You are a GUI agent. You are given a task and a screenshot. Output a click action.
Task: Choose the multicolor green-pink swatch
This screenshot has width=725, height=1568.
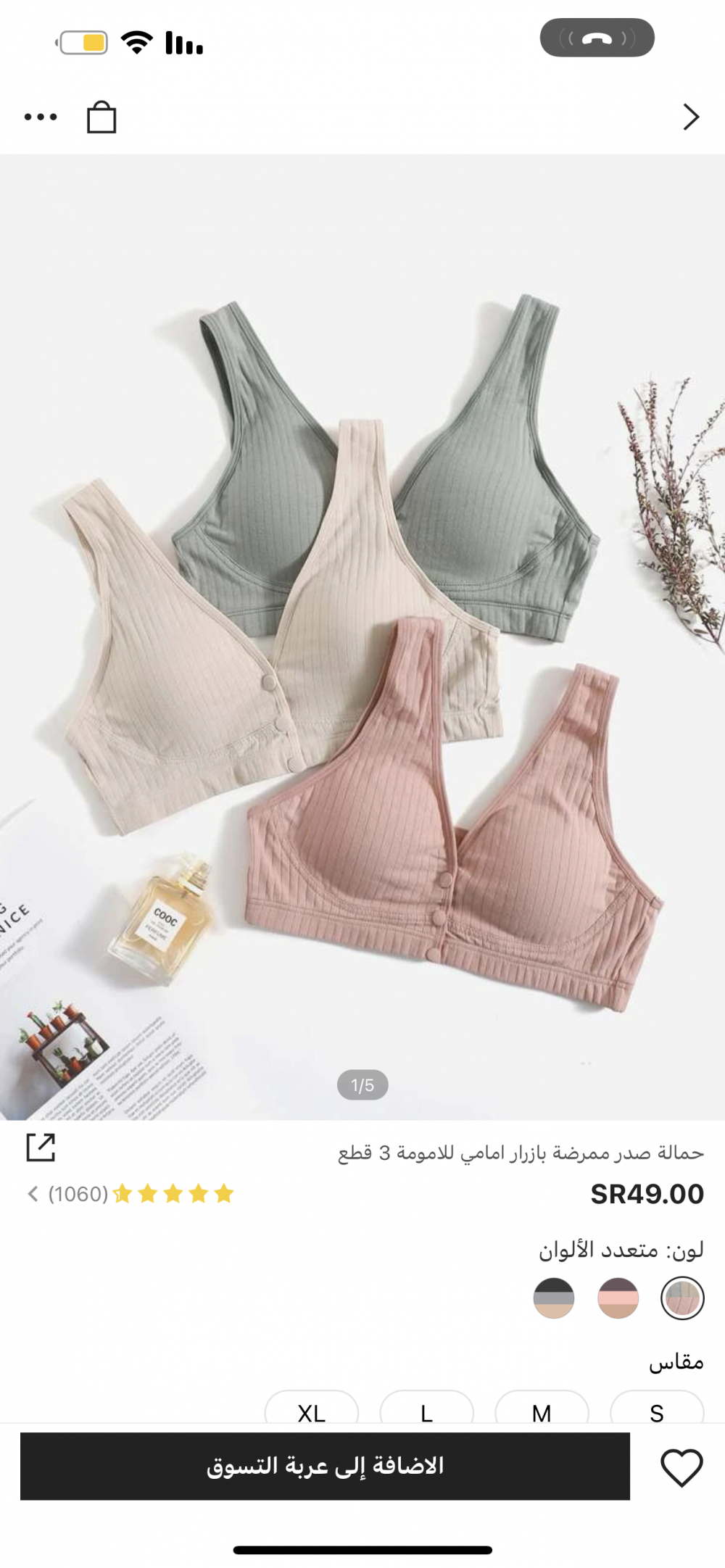682,1298
